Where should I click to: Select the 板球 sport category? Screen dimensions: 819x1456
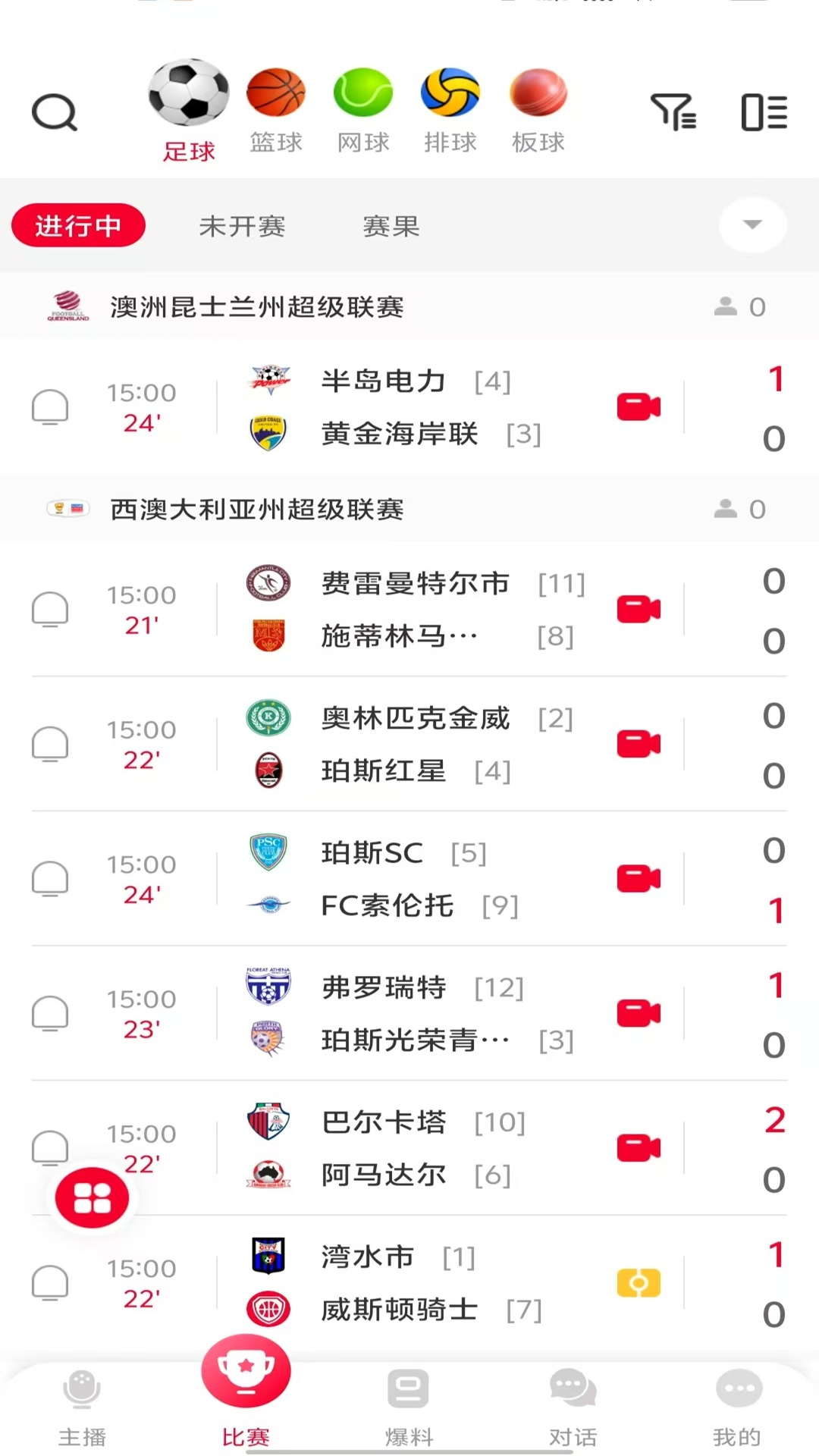point(538,110)
